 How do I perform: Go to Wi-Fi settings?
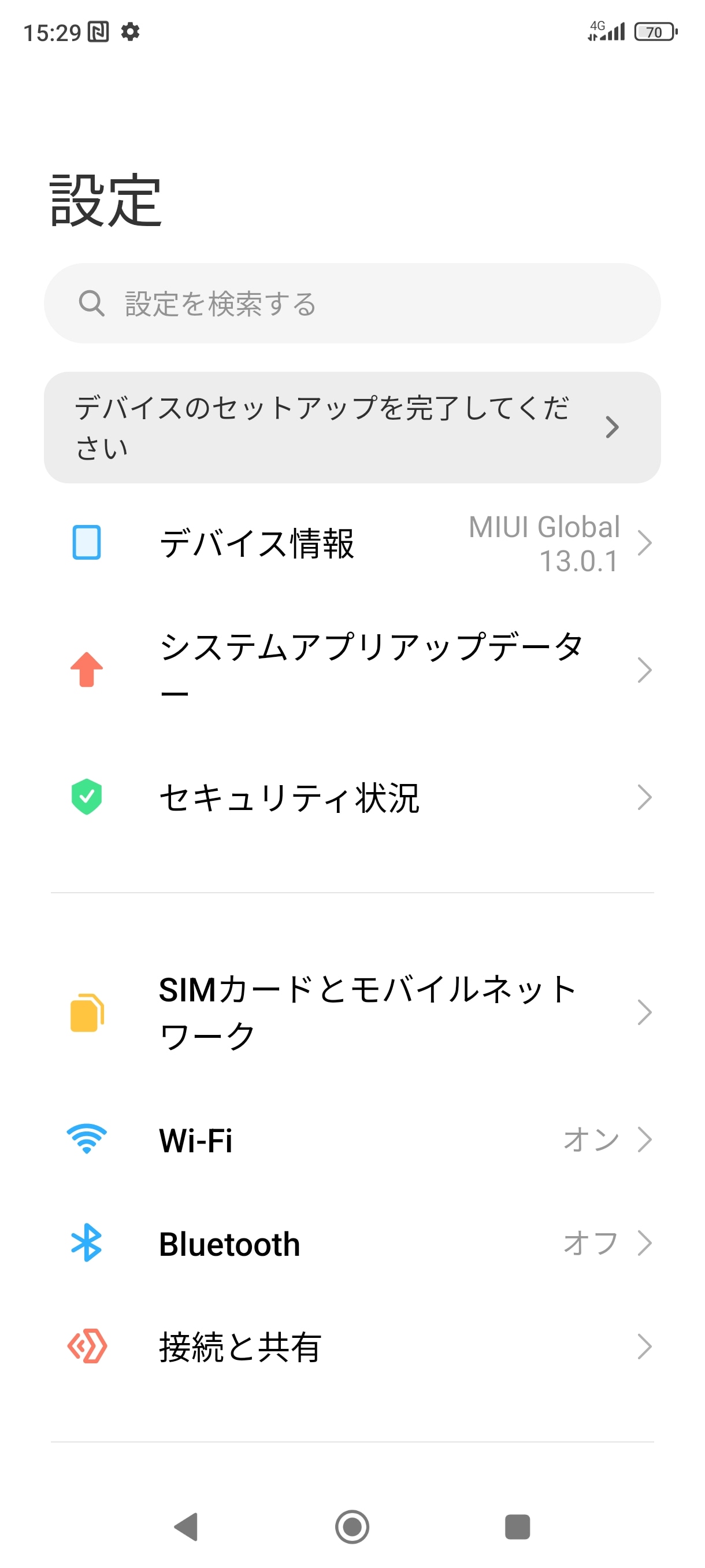pyautogui.click(x=352, y=1140)
